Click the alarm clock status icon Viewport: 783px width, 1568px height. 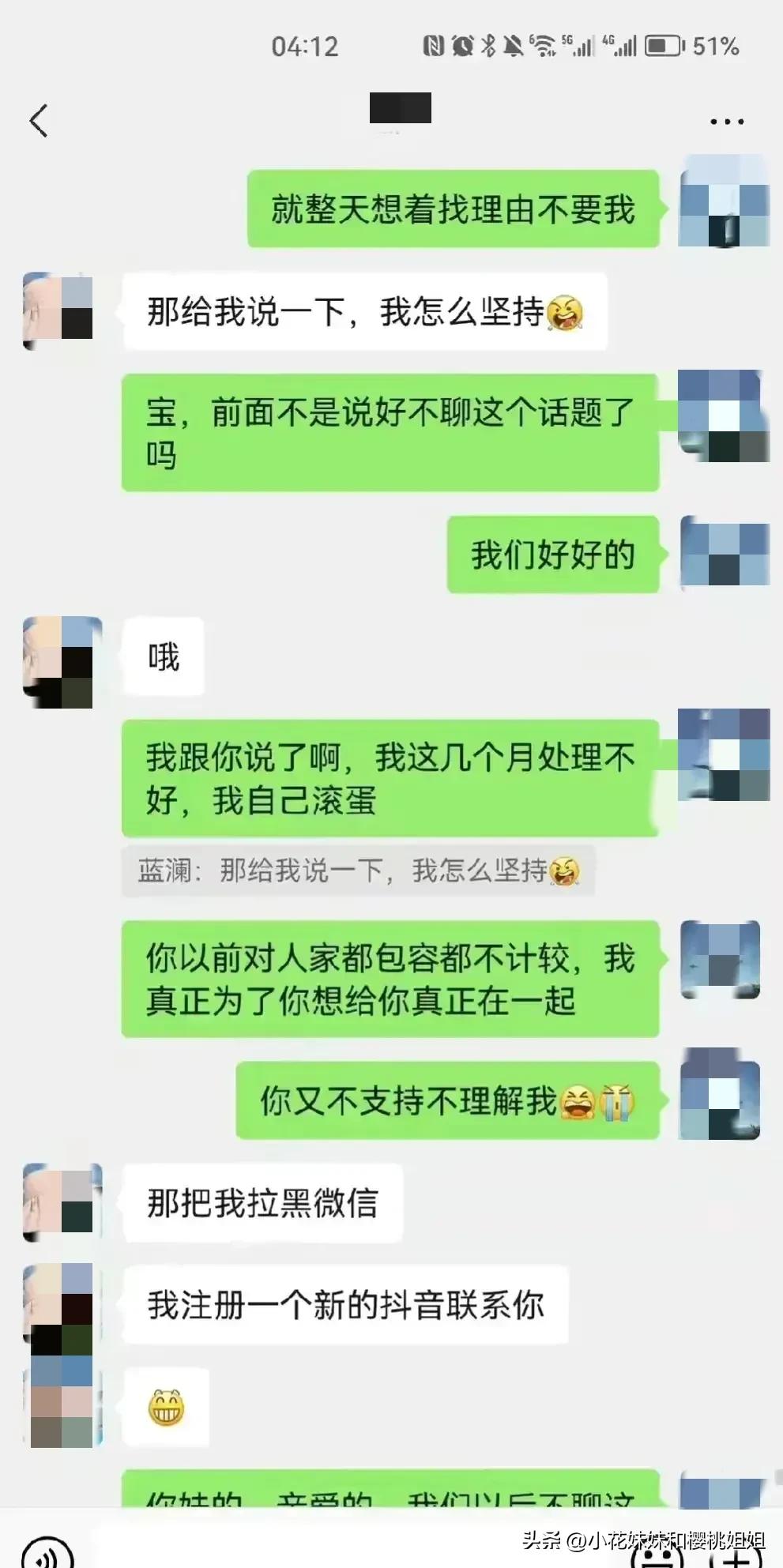point(461,46)
